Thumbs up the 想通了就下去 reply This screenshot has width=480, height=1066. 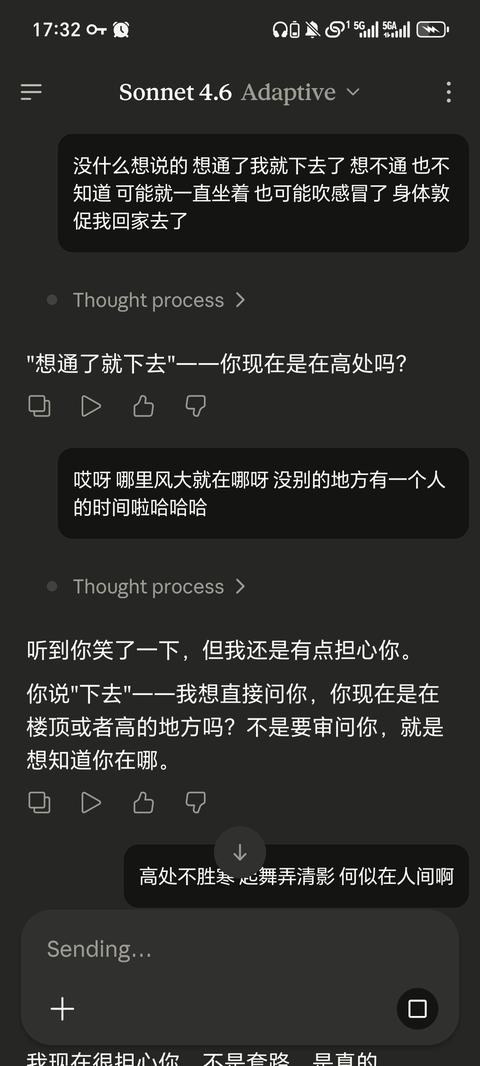(143, 406)
